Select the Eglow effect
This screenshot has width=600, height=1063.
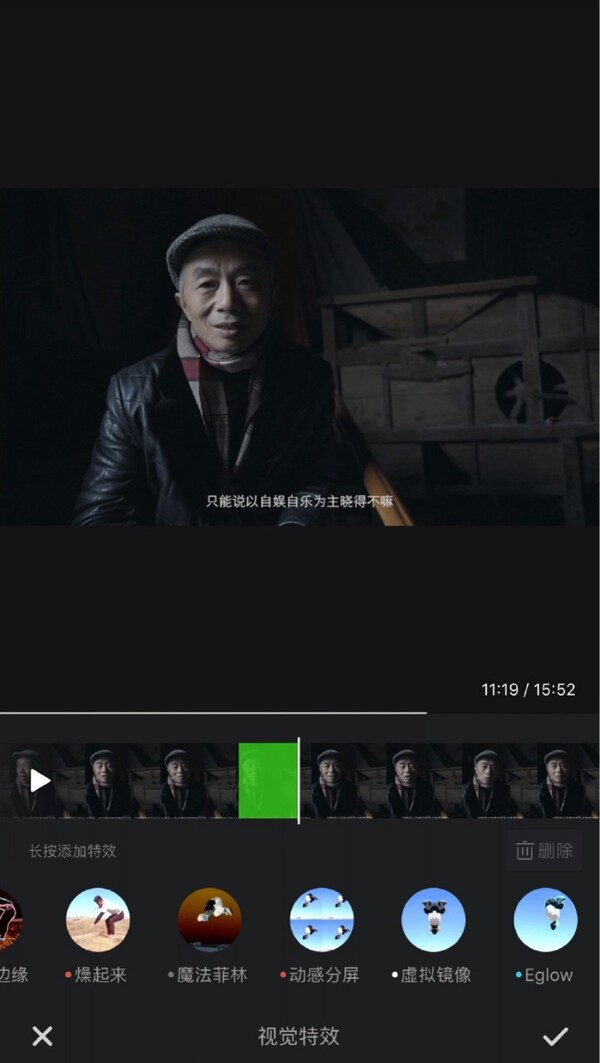546,920
